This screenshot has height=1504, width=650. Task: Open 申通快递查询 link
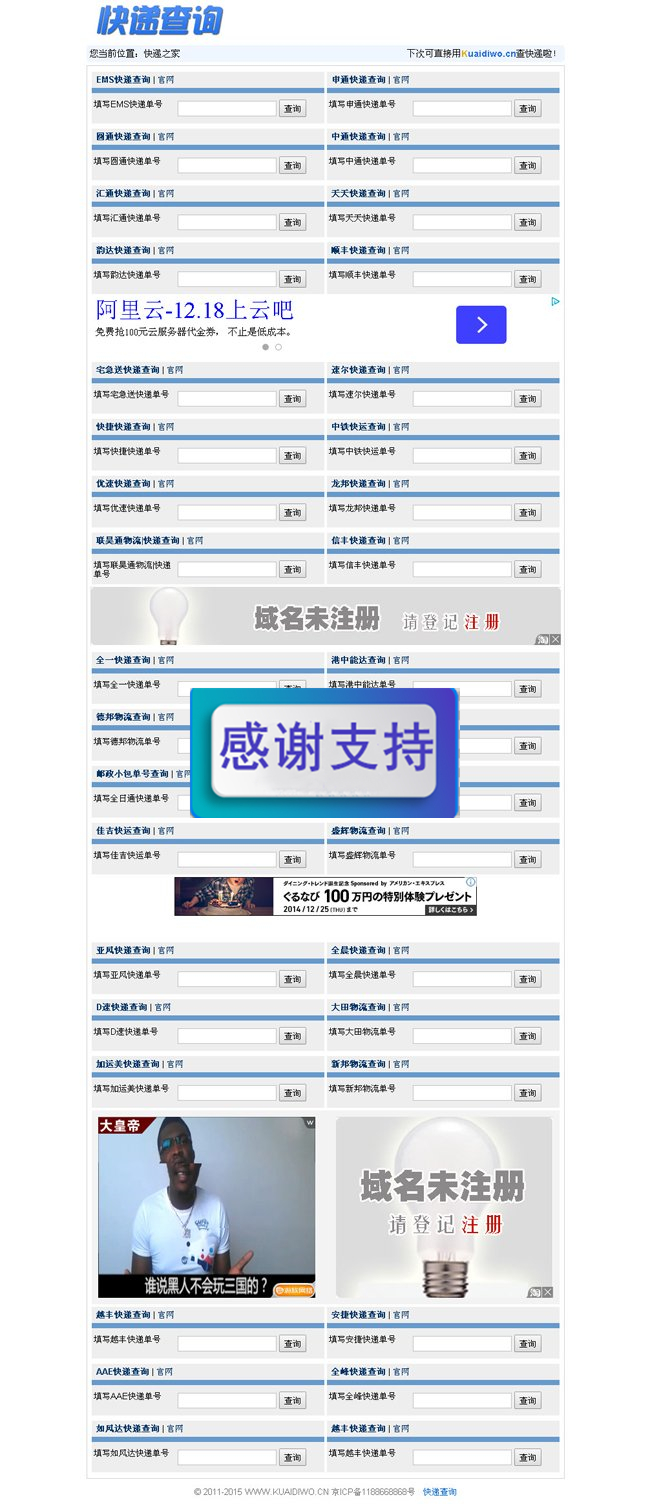(358, 80)
